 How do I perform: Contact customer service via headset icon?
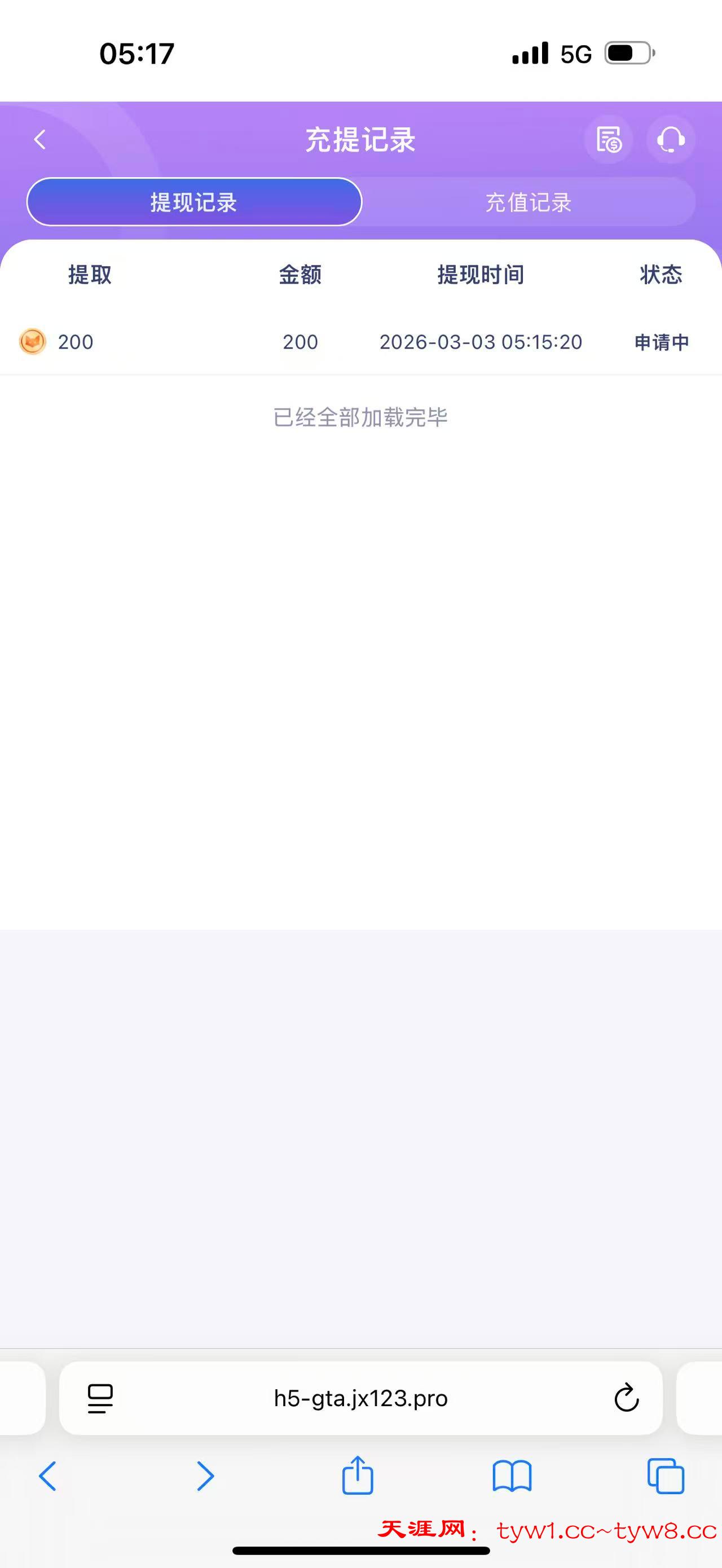point(670,140)
